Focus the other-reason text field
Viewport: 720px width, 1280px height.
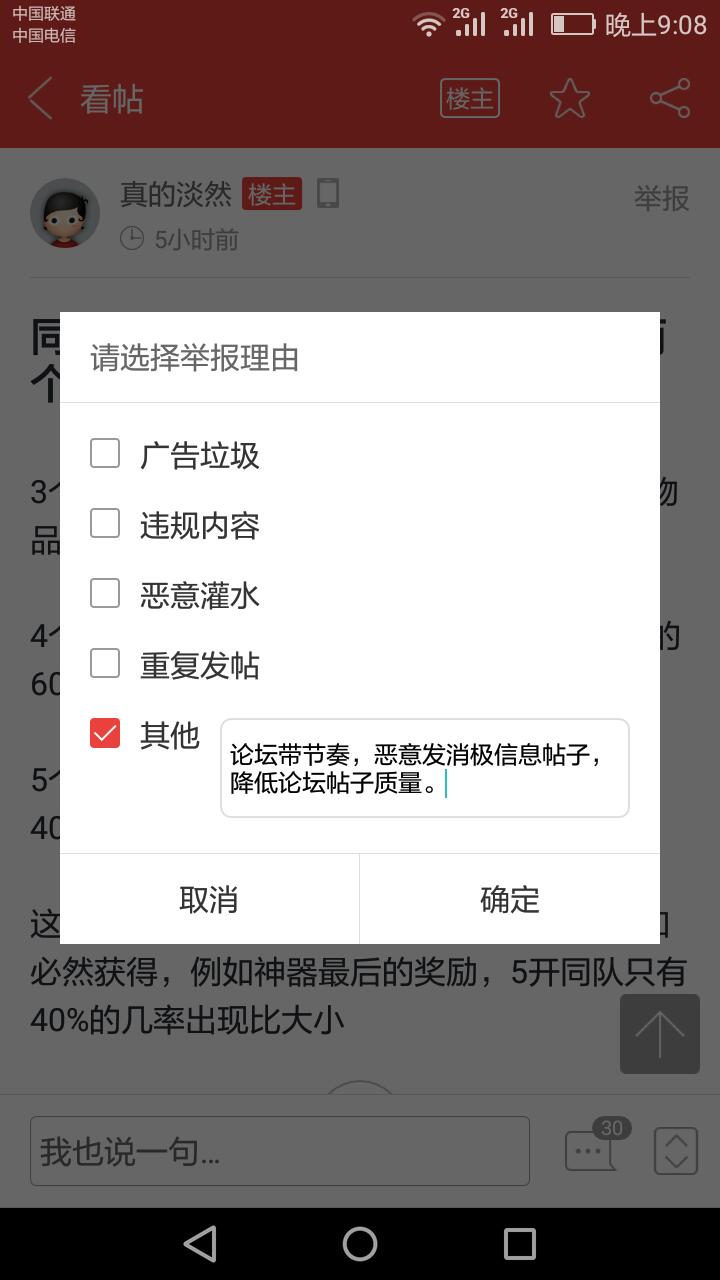point(424,768)
